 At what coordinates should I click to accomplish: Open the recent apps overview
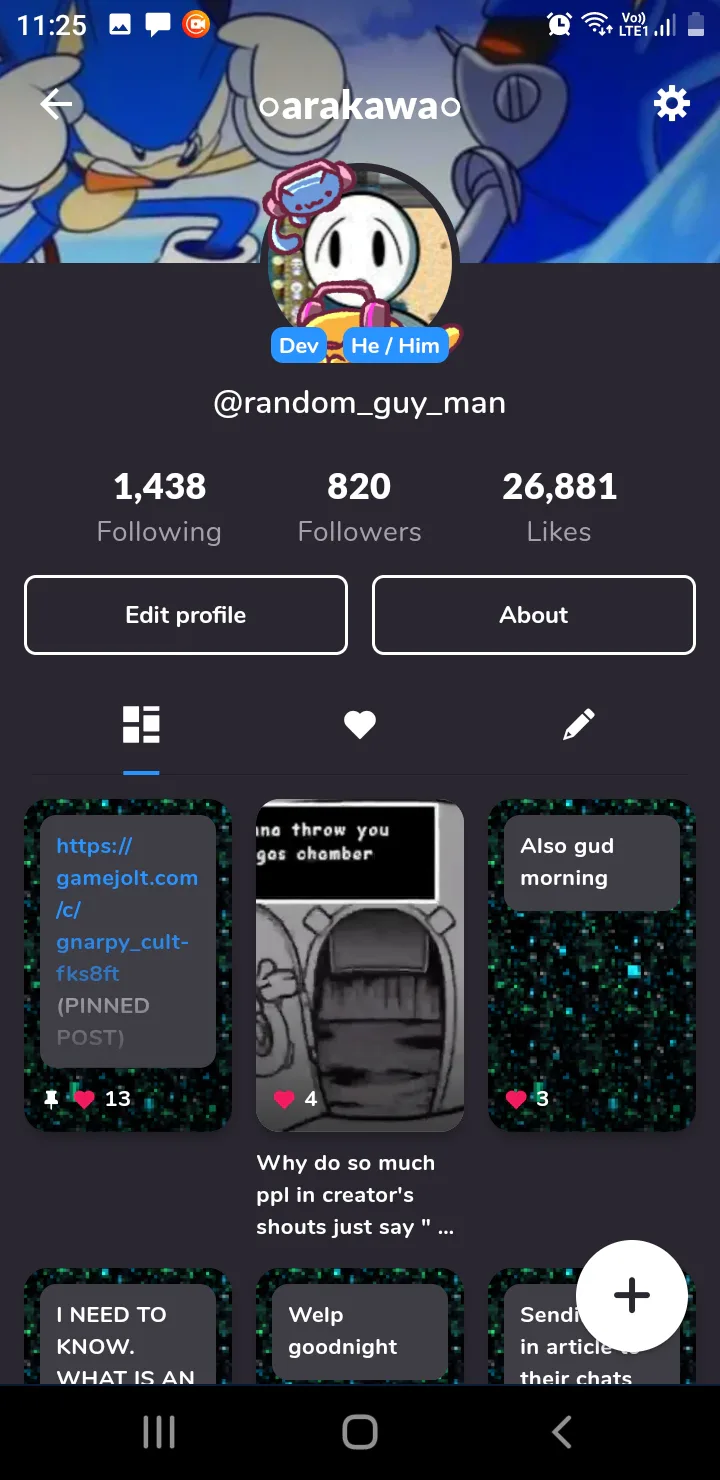[x=159, y=1432]
